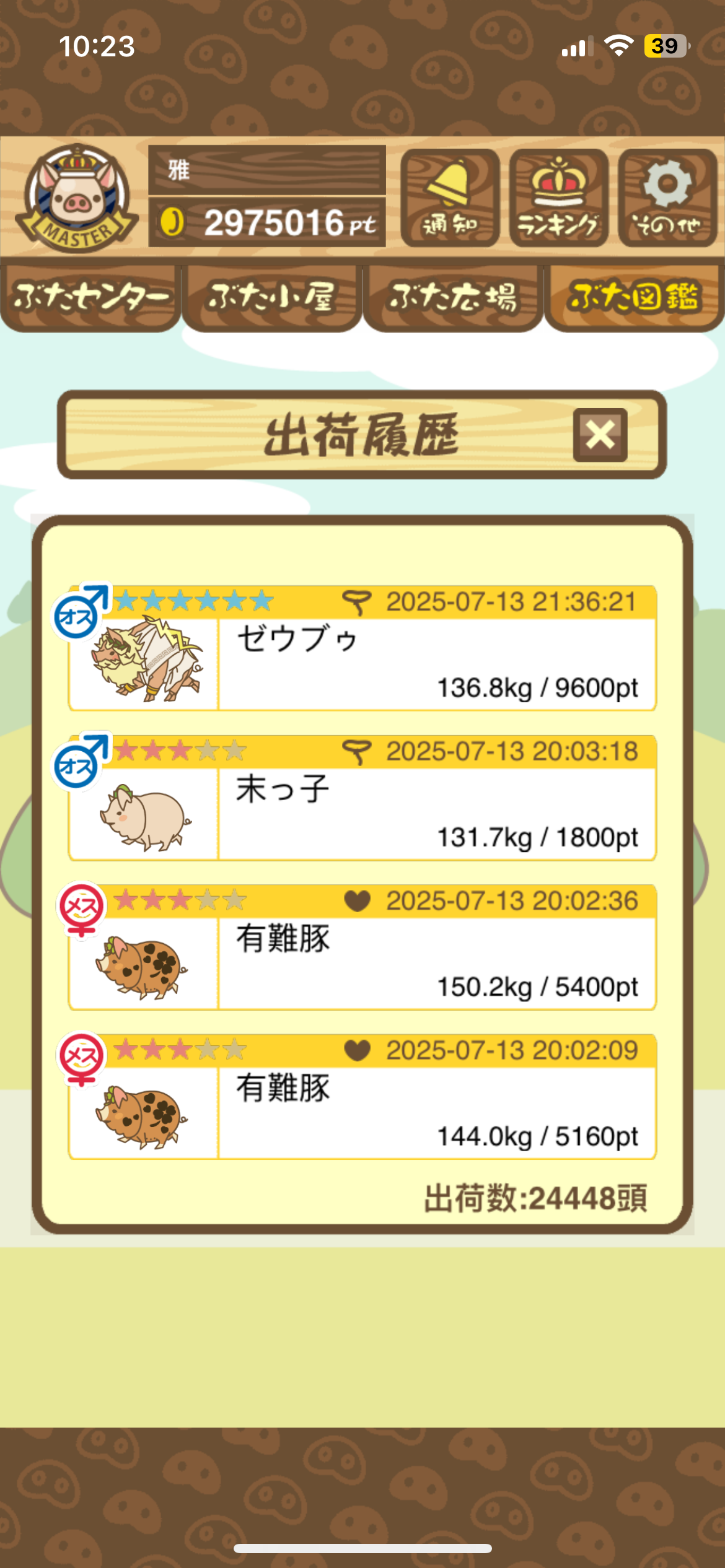This screenshot has width=725, height=1568.
Task: Open the その他 settings gear
Action: point(667,198)
